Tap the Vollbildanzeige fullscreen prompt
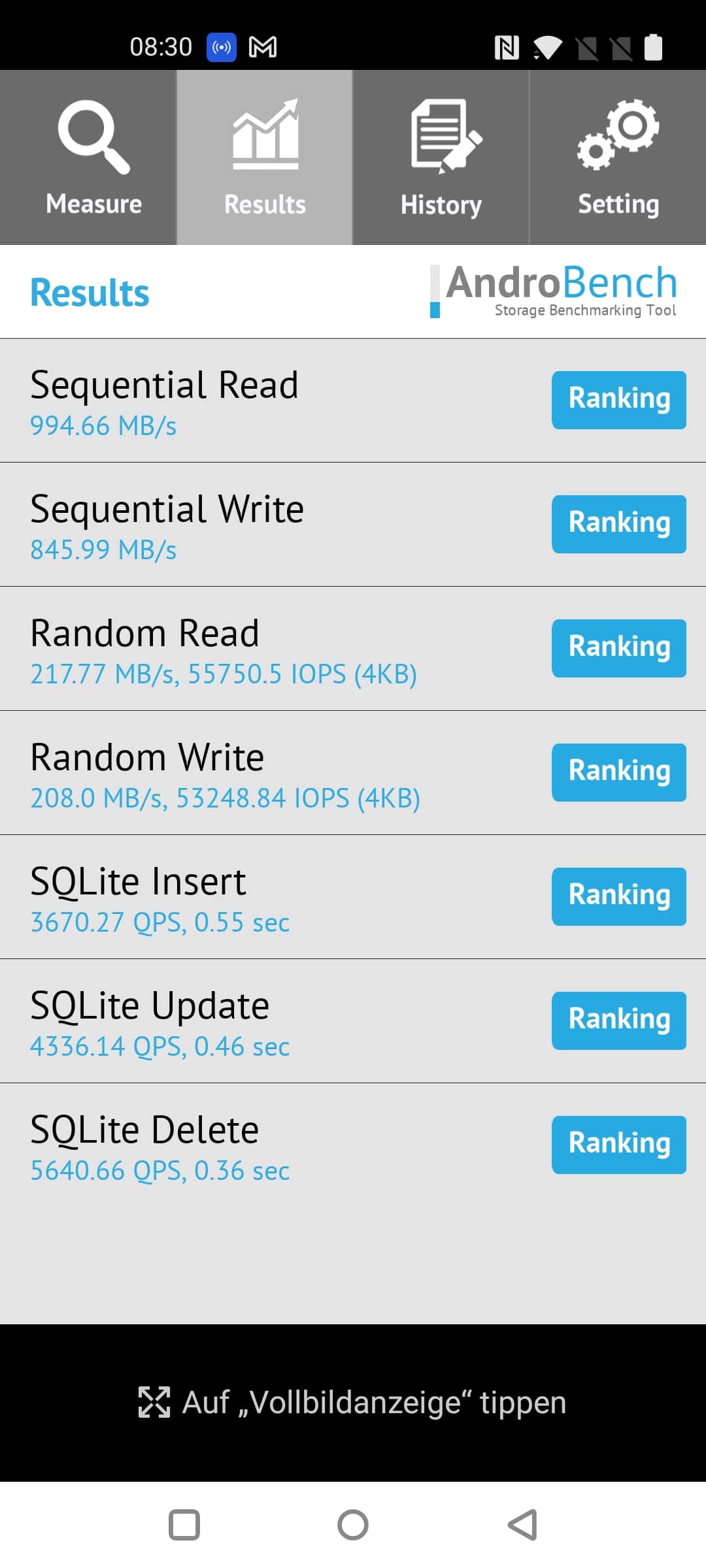Screen dimensions: 706x1568 353,1403
